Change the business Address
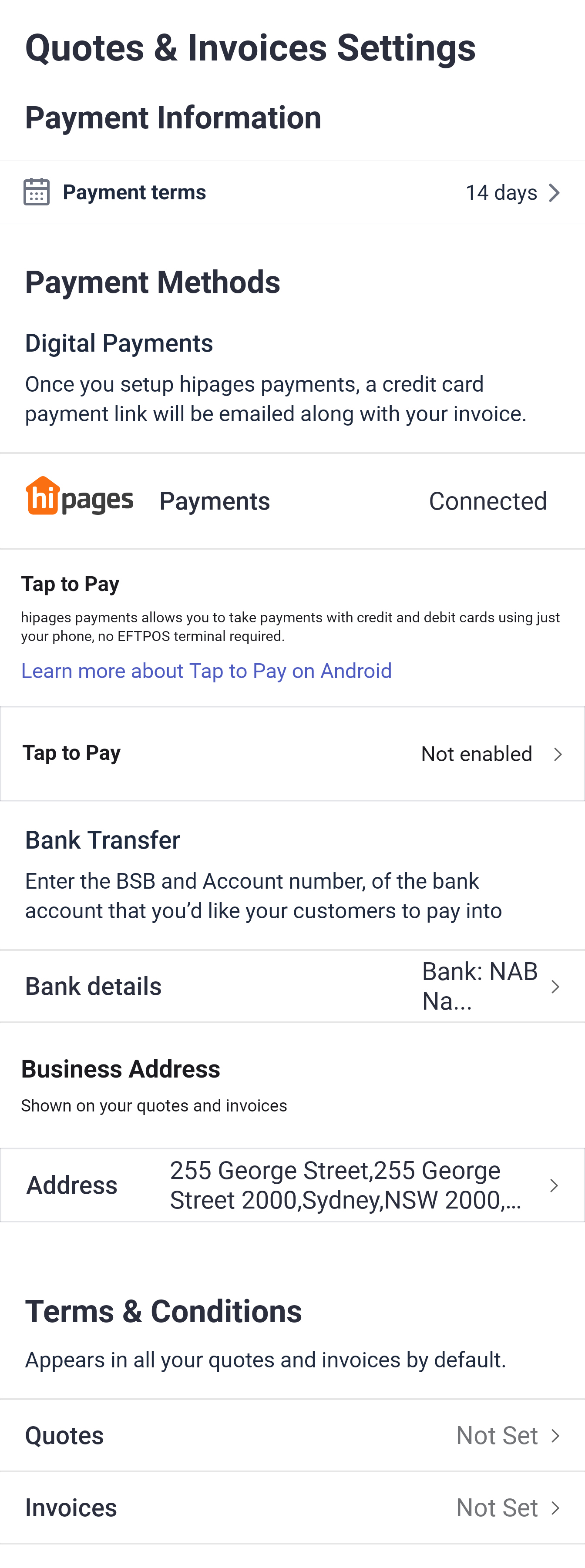Viewport: 585px width, 1568px height. (x=292, y=1185)
